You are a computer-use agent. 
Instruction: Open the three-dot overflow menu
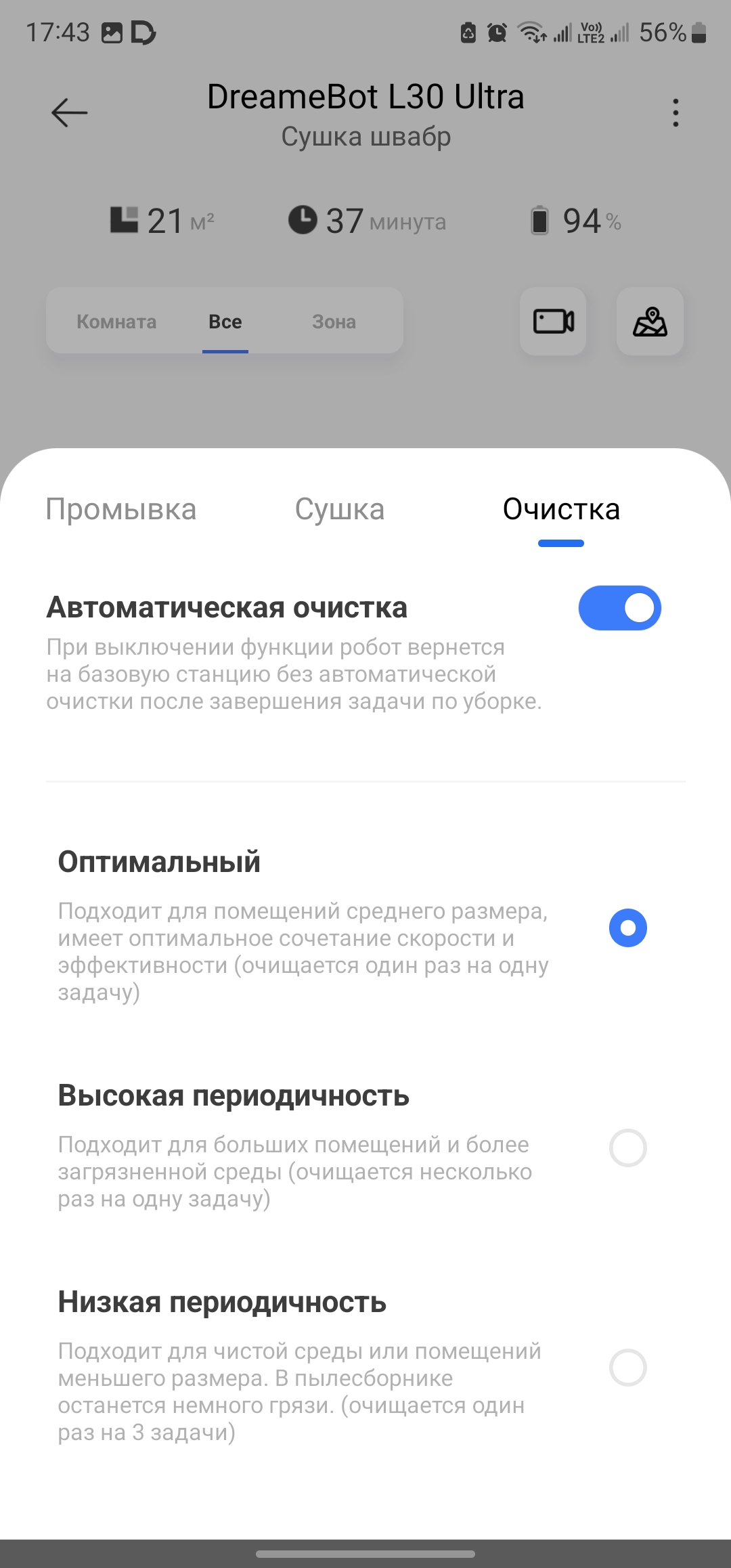tap(675, 112)
